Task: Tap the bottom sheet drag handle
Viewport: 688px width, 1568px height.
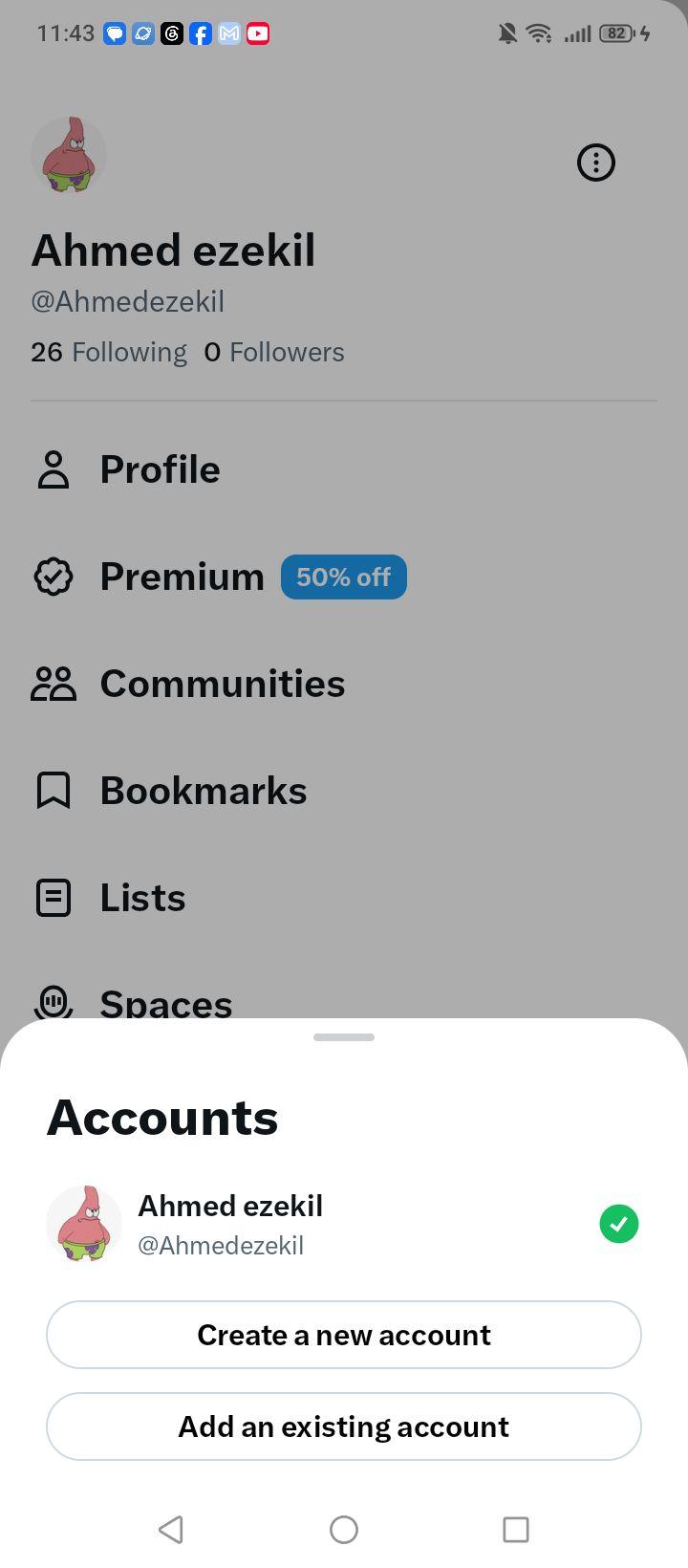Action: click(x=344, y=1037)
